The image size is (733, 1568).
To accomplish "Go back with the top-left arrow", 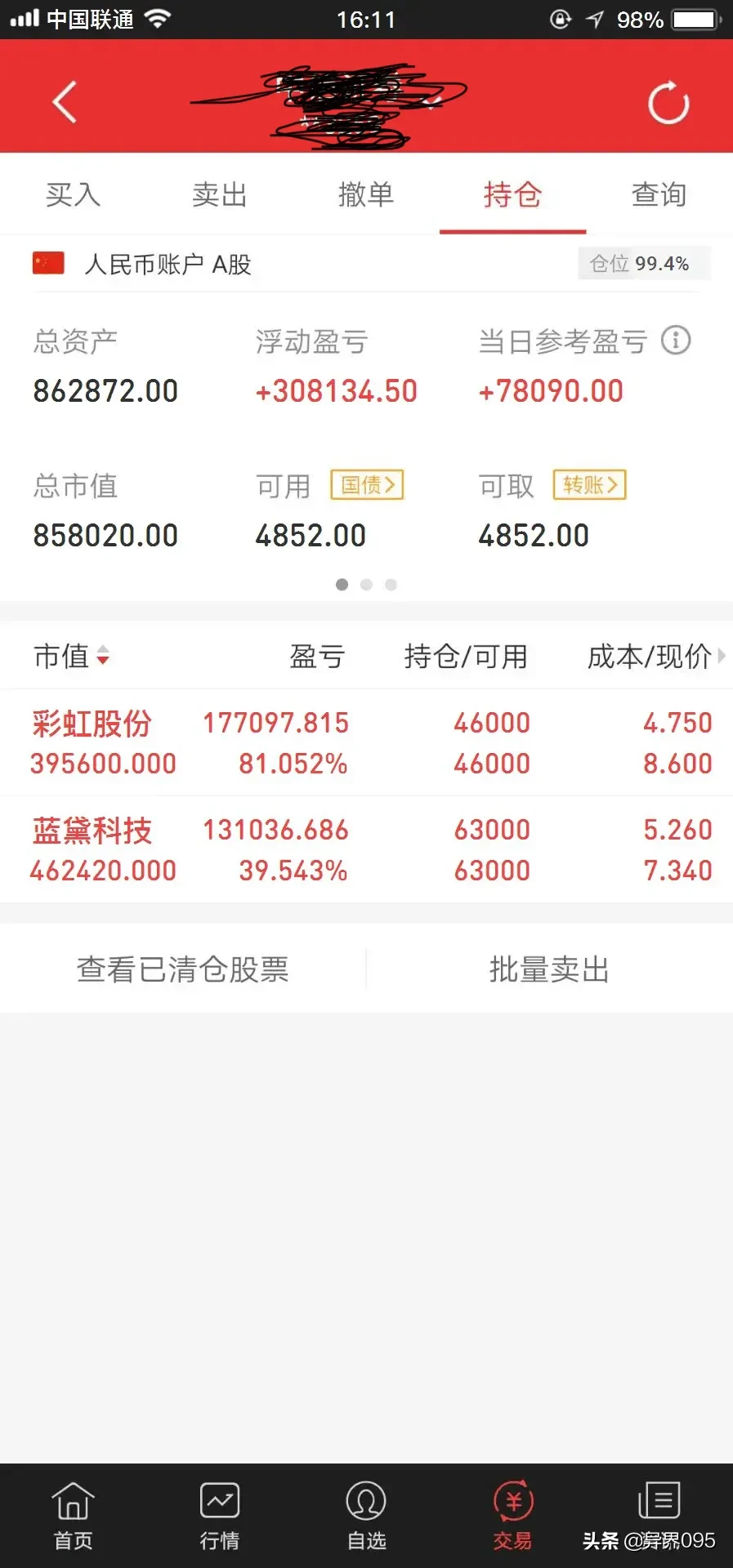I will pos(65,102).
